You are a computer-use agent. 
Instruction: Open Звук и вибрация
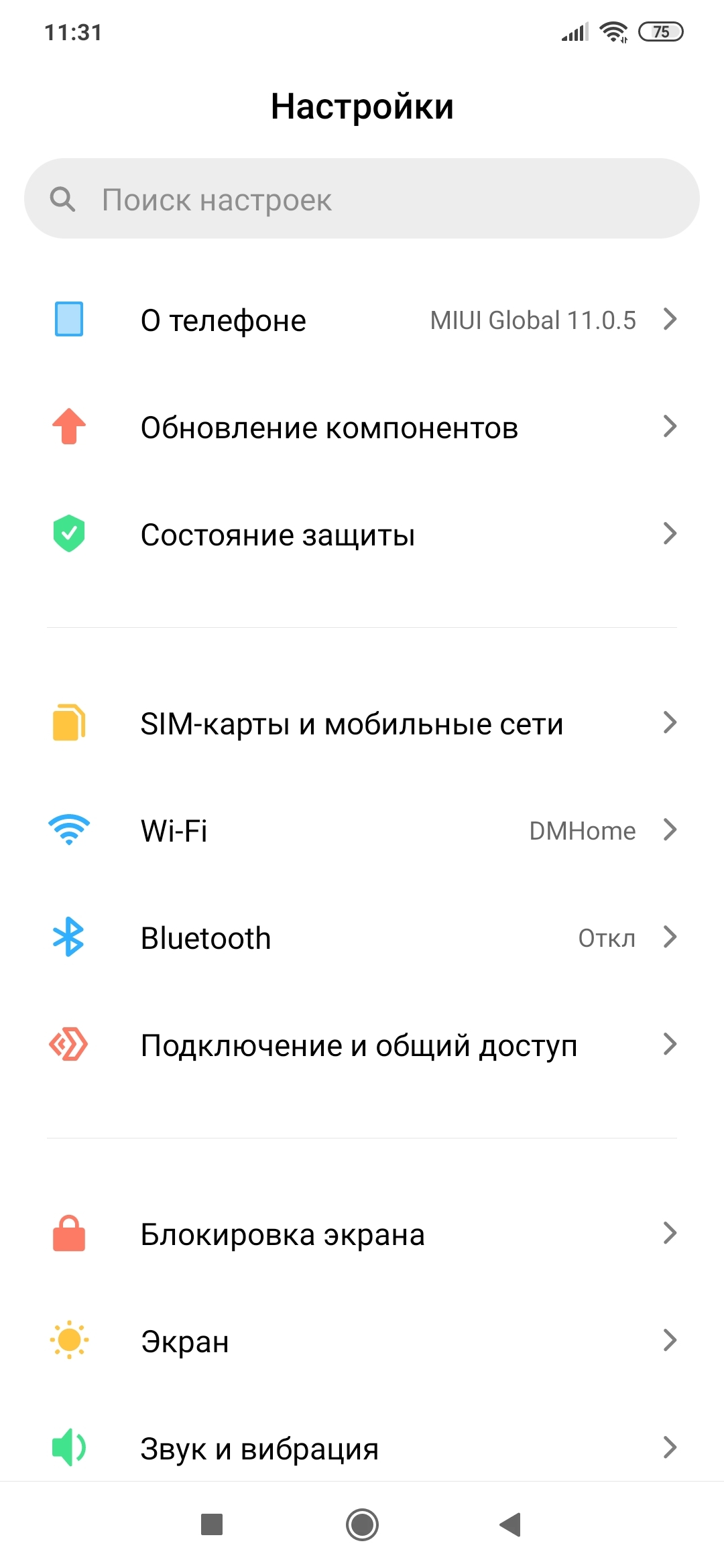[x=362, y=1447]
